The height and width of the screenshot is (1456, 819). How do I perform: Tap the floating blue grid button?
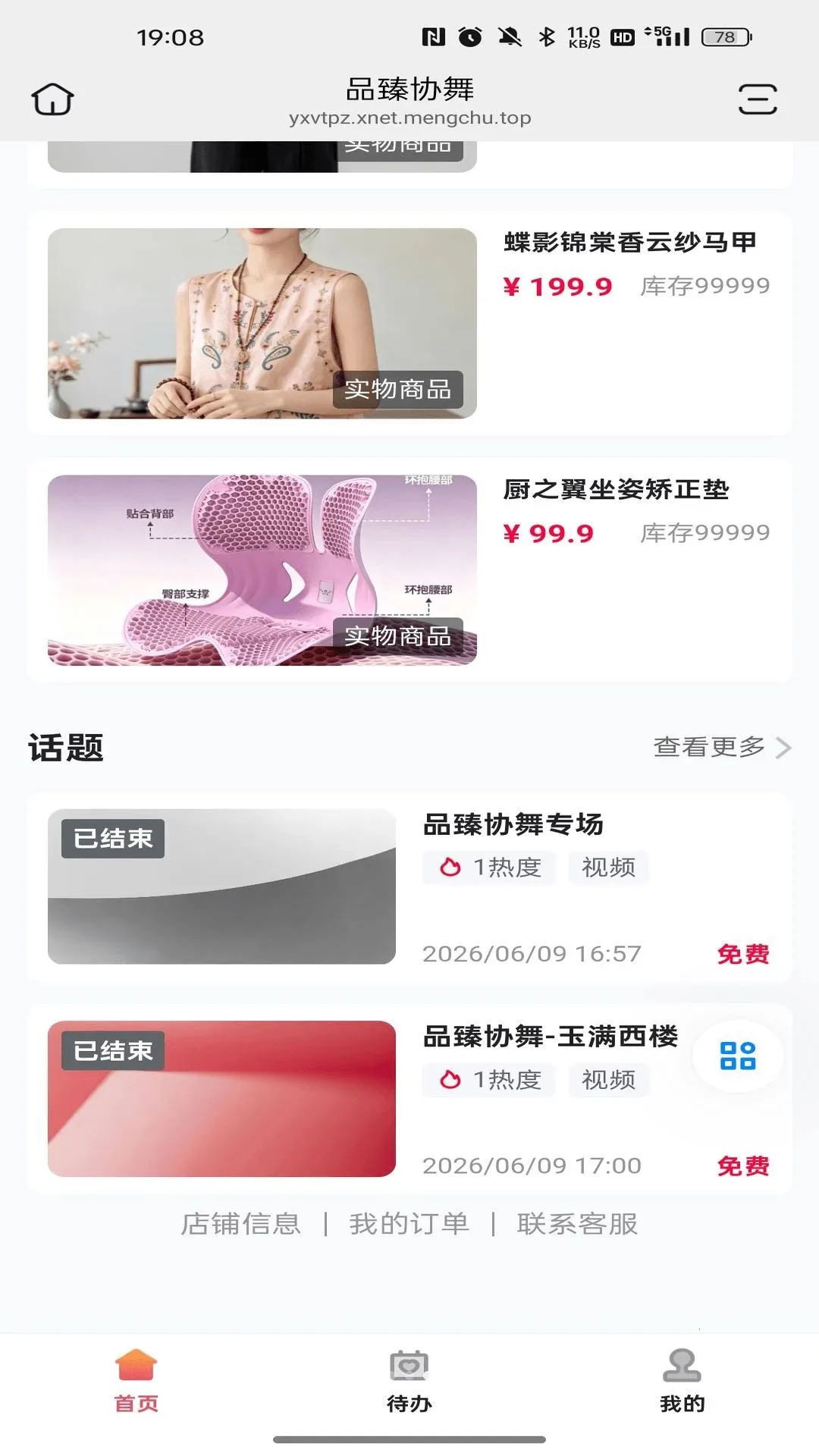click(x=738, y=1056)
